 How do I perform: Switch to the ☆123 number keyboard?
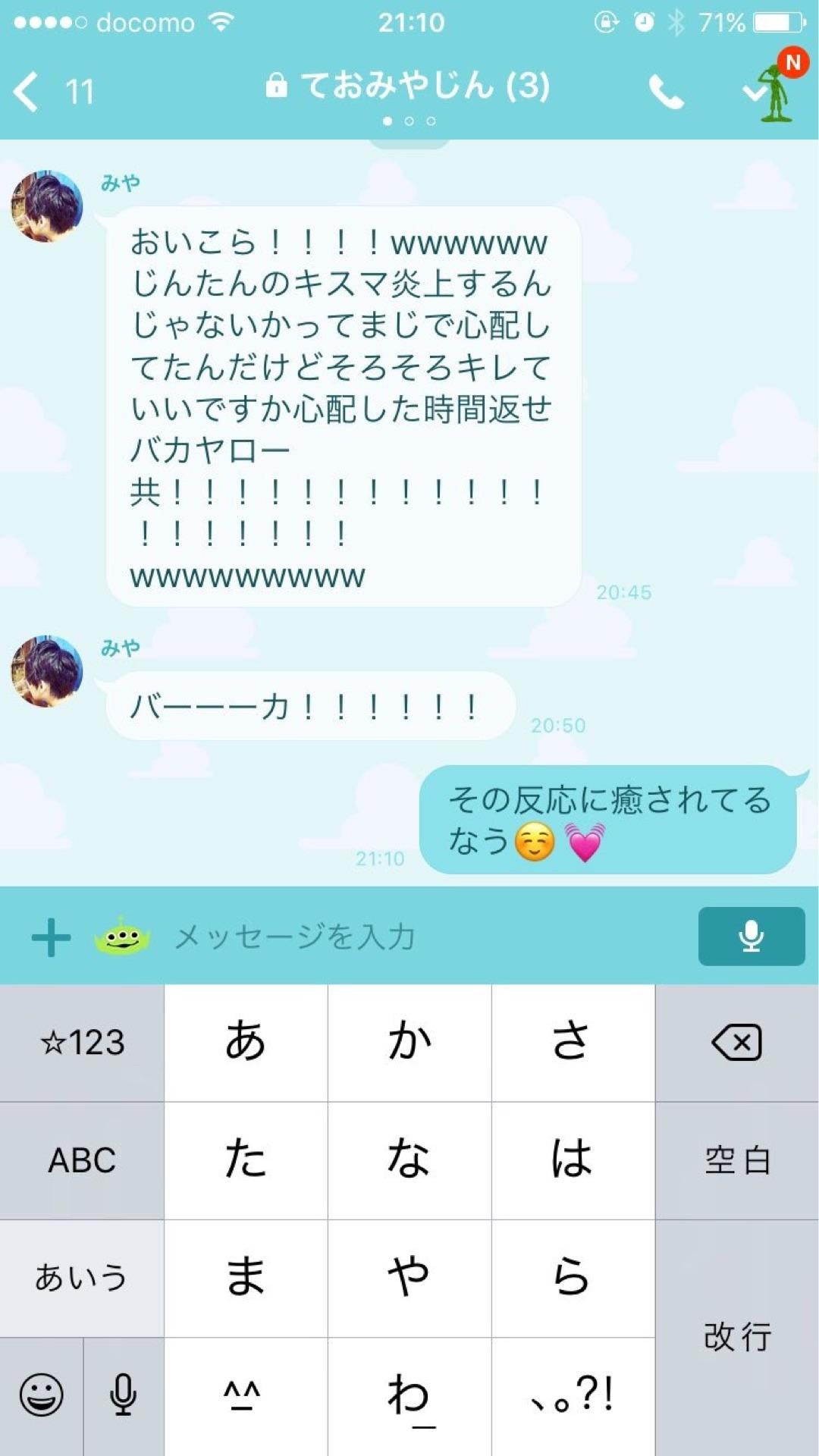coord(80,1043)
